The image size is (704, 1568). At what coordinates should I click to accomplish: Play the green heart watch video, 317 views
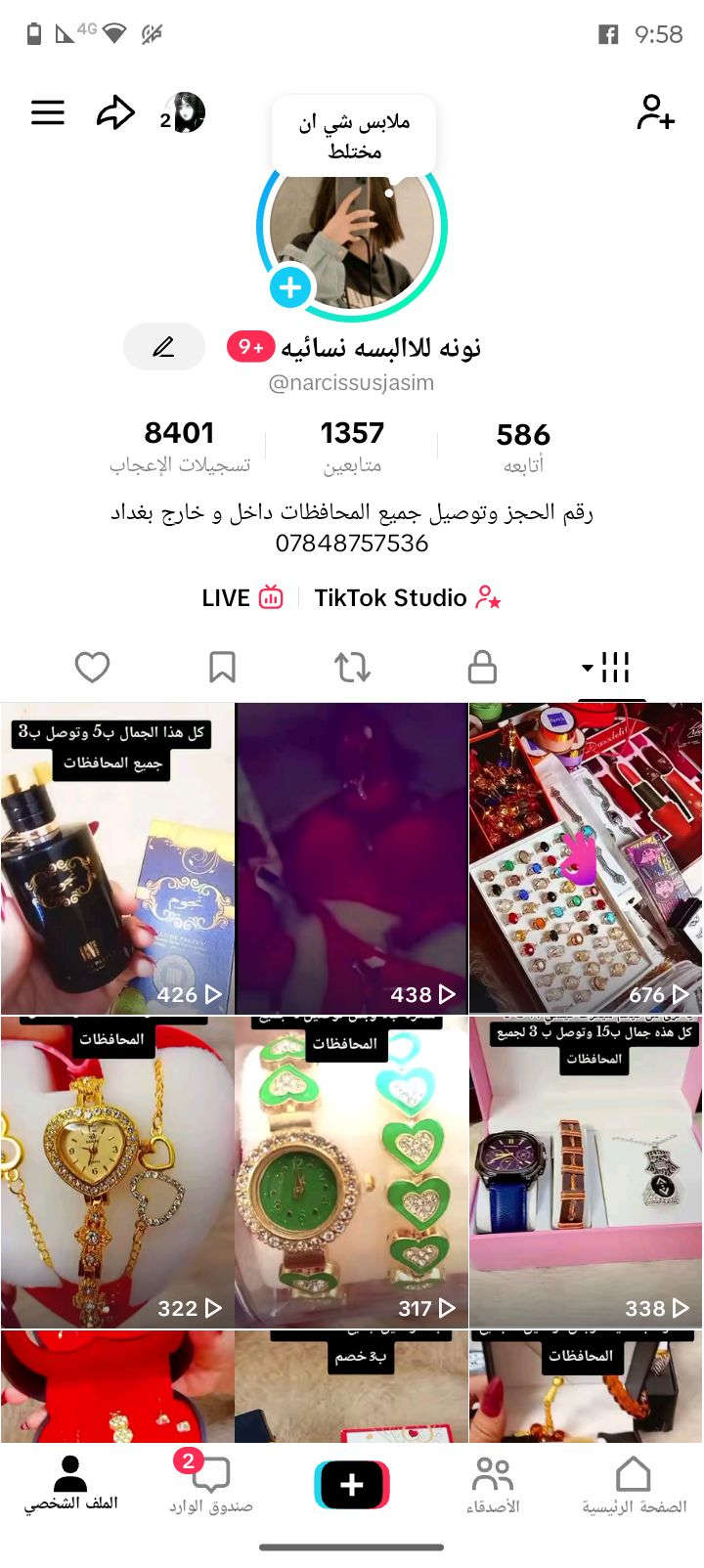click(x=352, y=1171)
